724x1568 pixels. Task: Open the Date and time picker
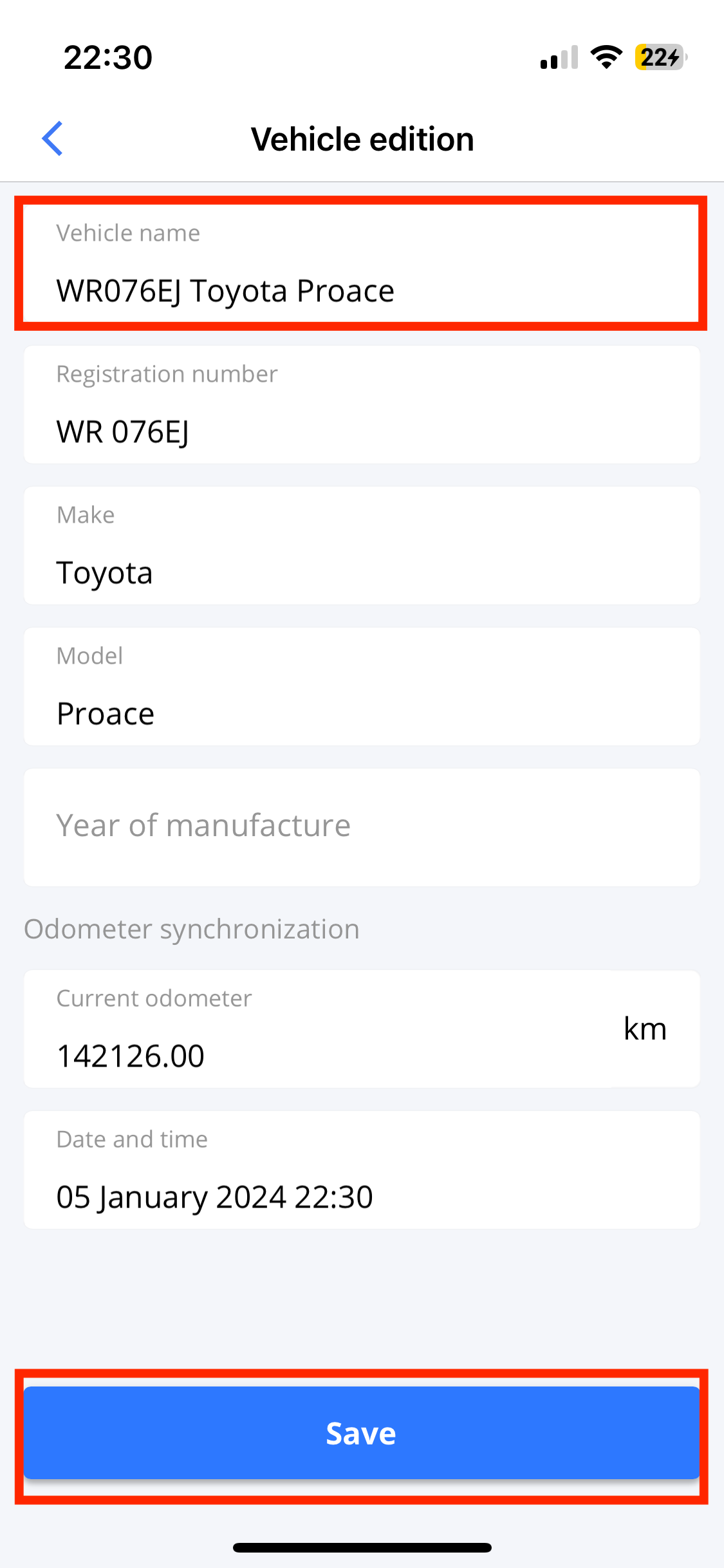[362, 1170]
